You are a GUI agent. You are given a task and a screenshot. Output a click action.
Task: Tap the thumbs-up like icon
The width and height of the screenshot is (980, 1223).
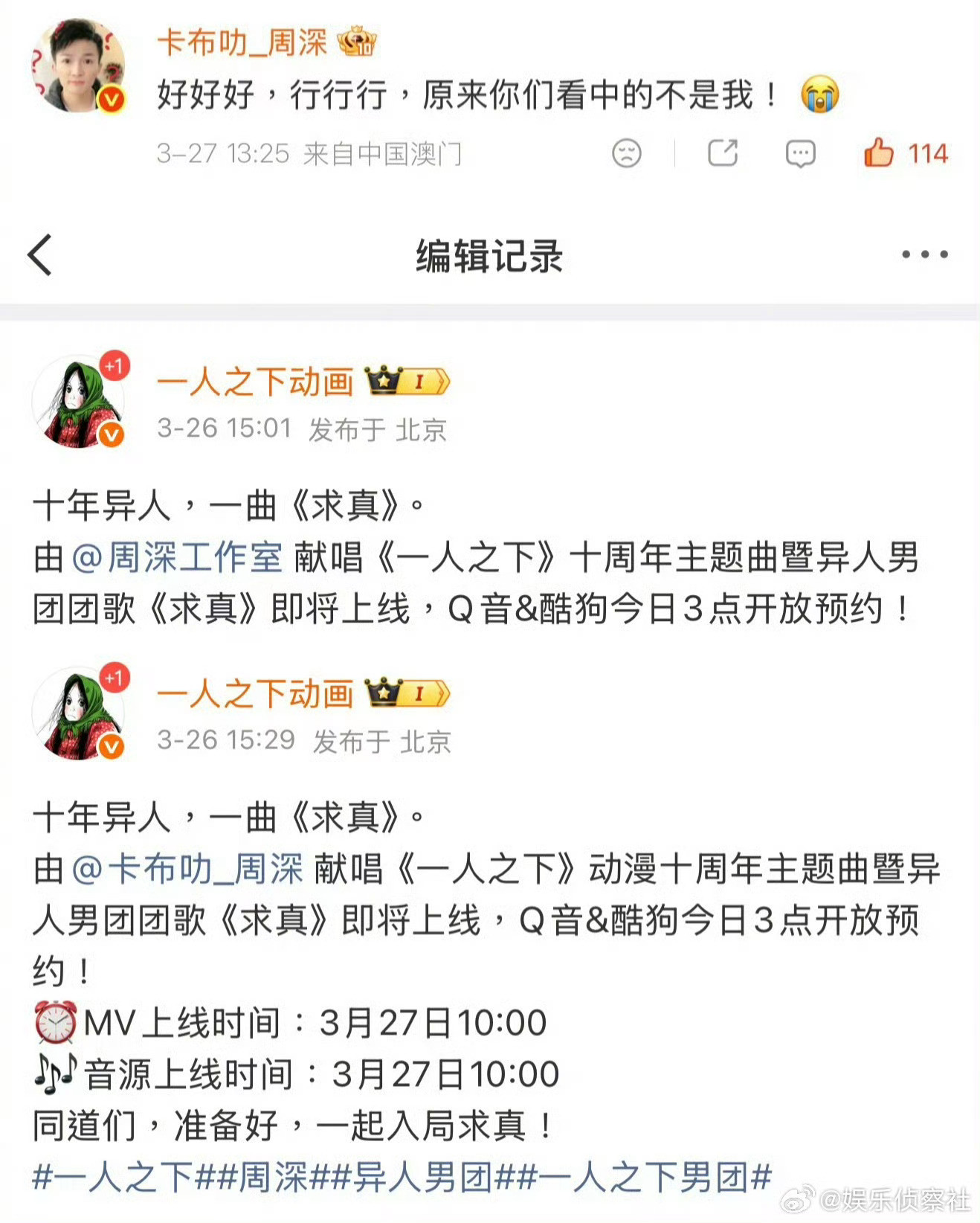[880, 154]
